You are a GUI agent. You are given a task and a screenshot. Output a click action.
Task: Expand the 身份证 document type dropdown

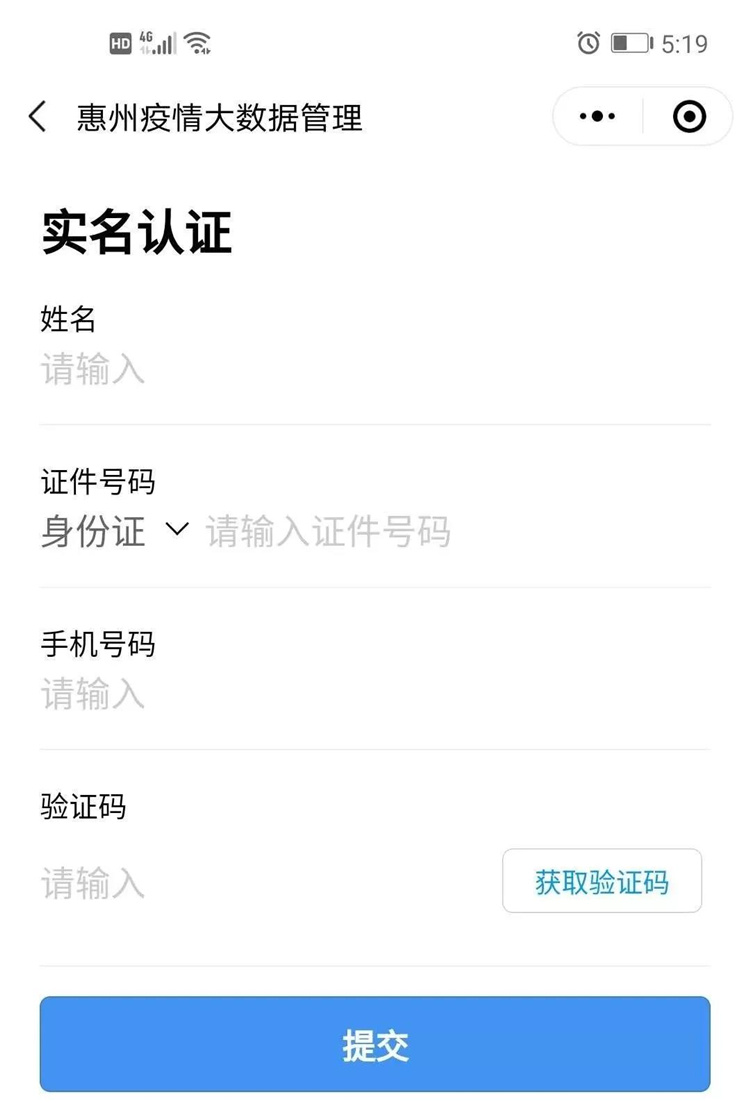(x=114, y=531)
